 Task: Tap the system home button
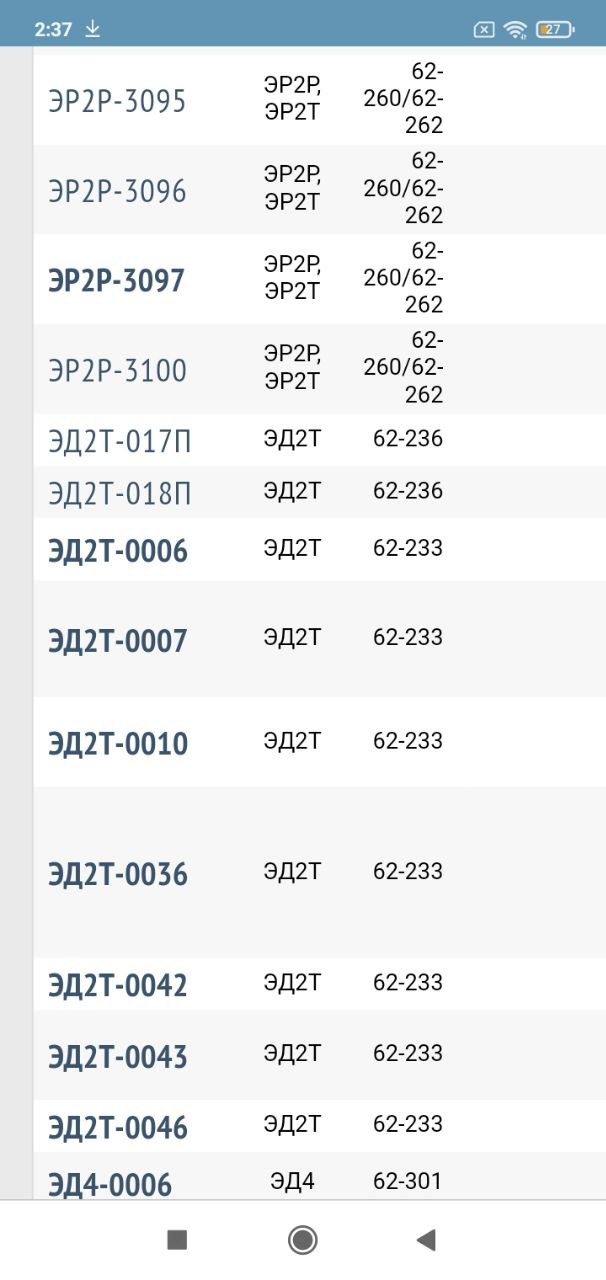click(302, 1241)
